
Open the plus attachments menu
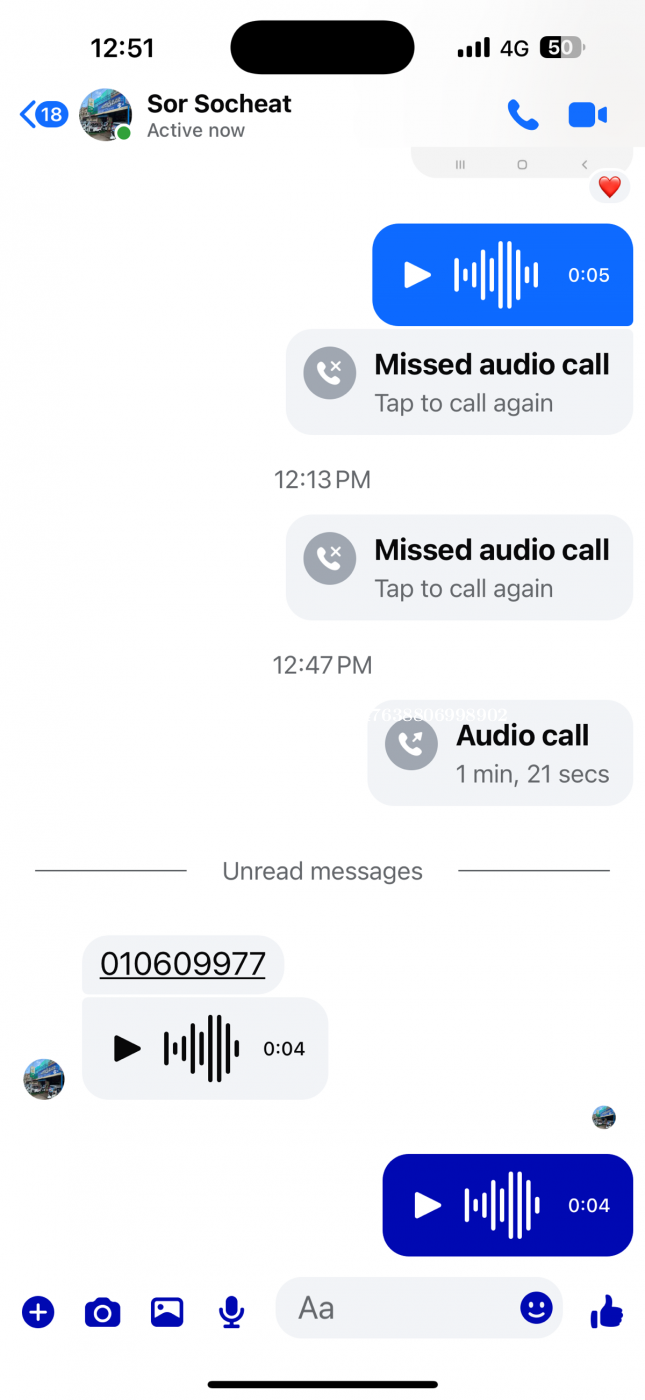click(x=38, y=1311)
